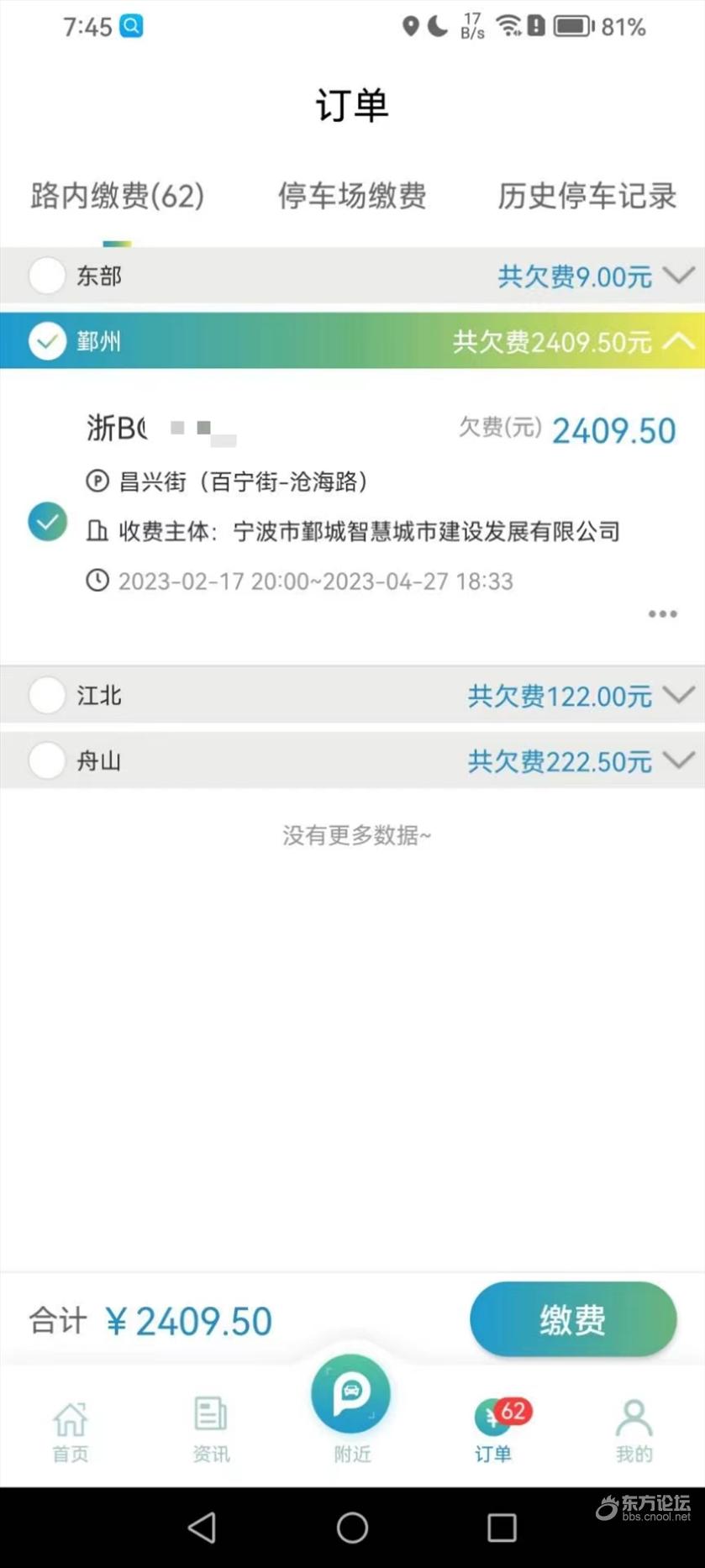Go to the 首页 tab

[71, 1432]
